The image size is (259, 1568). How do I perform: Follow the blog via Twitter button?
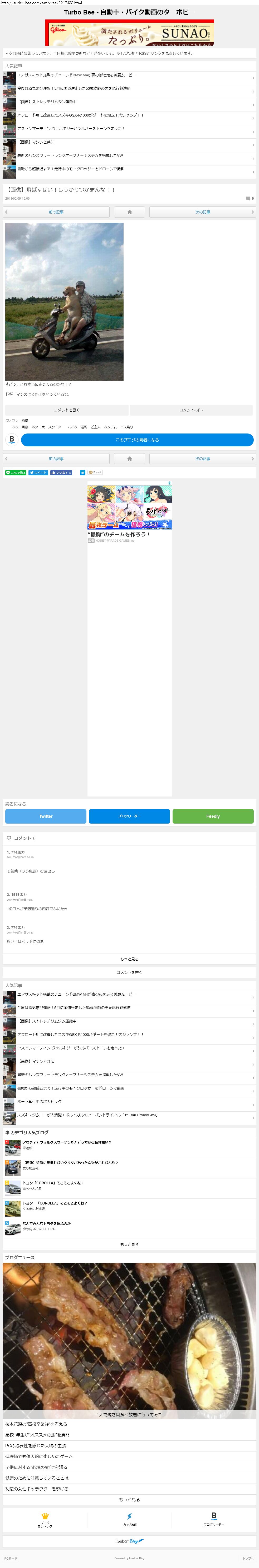46,816
